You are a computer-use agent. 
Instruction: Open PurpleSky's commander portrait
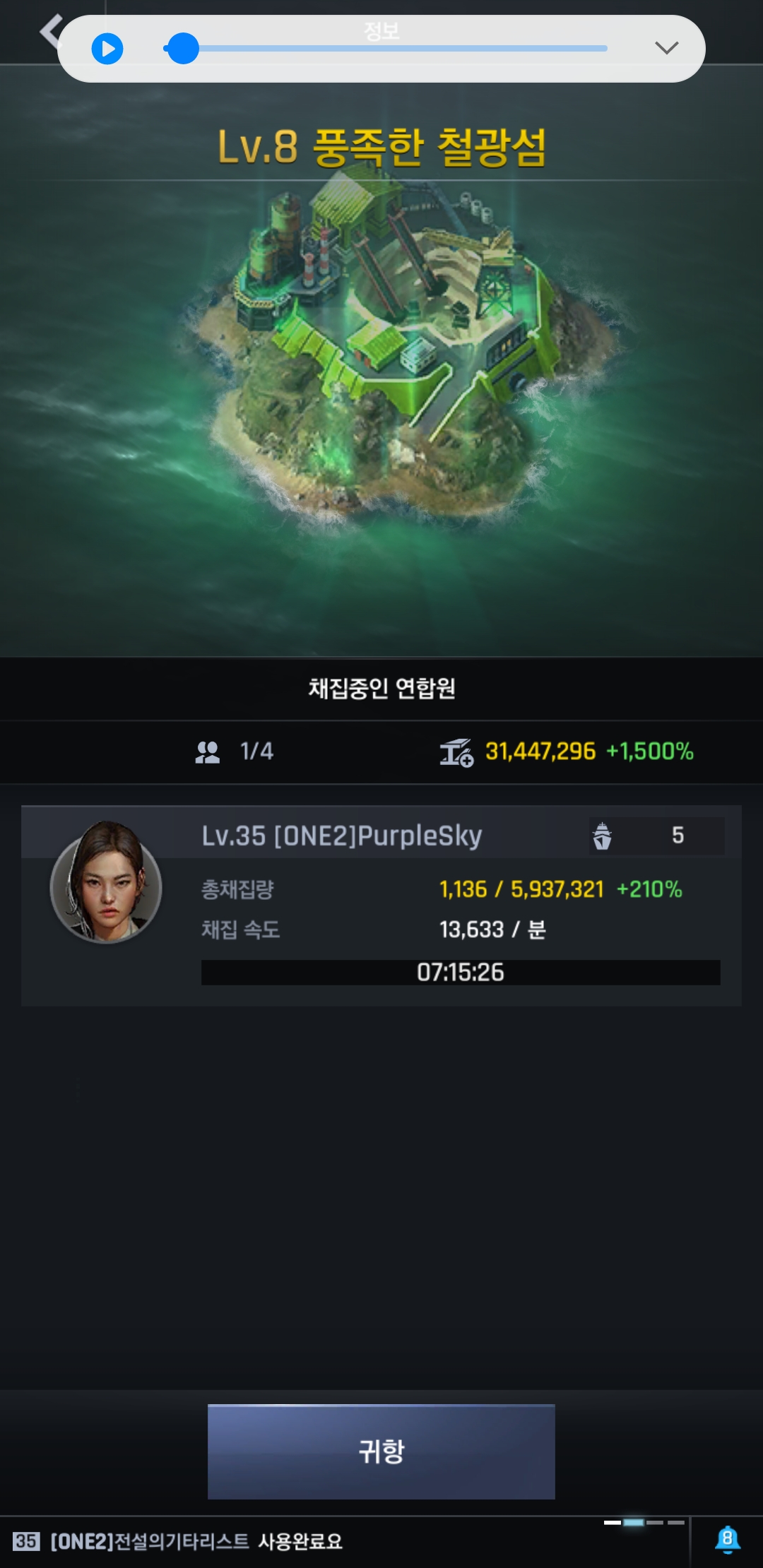point(106,881)
